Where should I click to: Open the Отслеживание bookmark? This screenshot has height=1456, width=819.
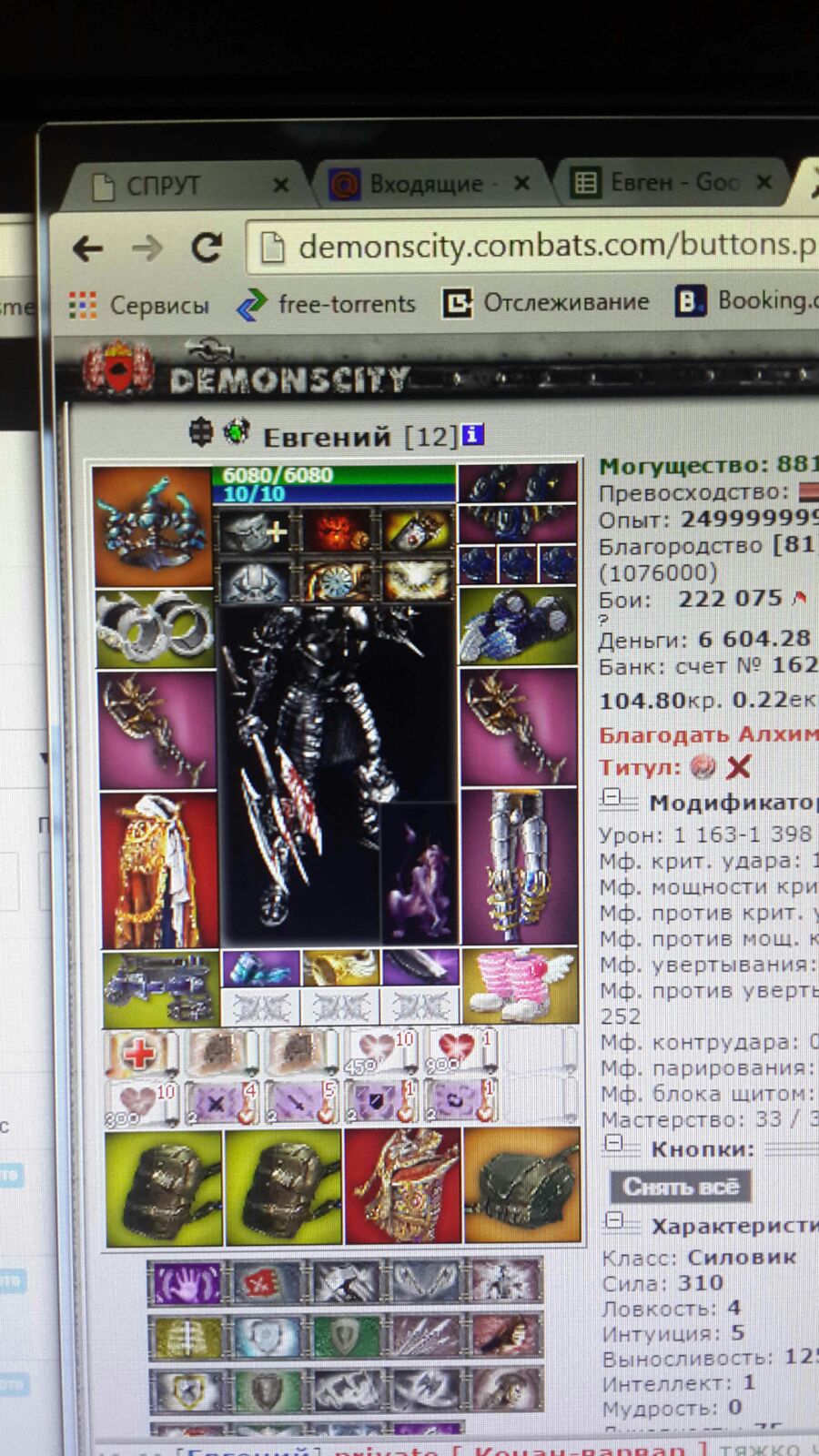coord(546,302)
